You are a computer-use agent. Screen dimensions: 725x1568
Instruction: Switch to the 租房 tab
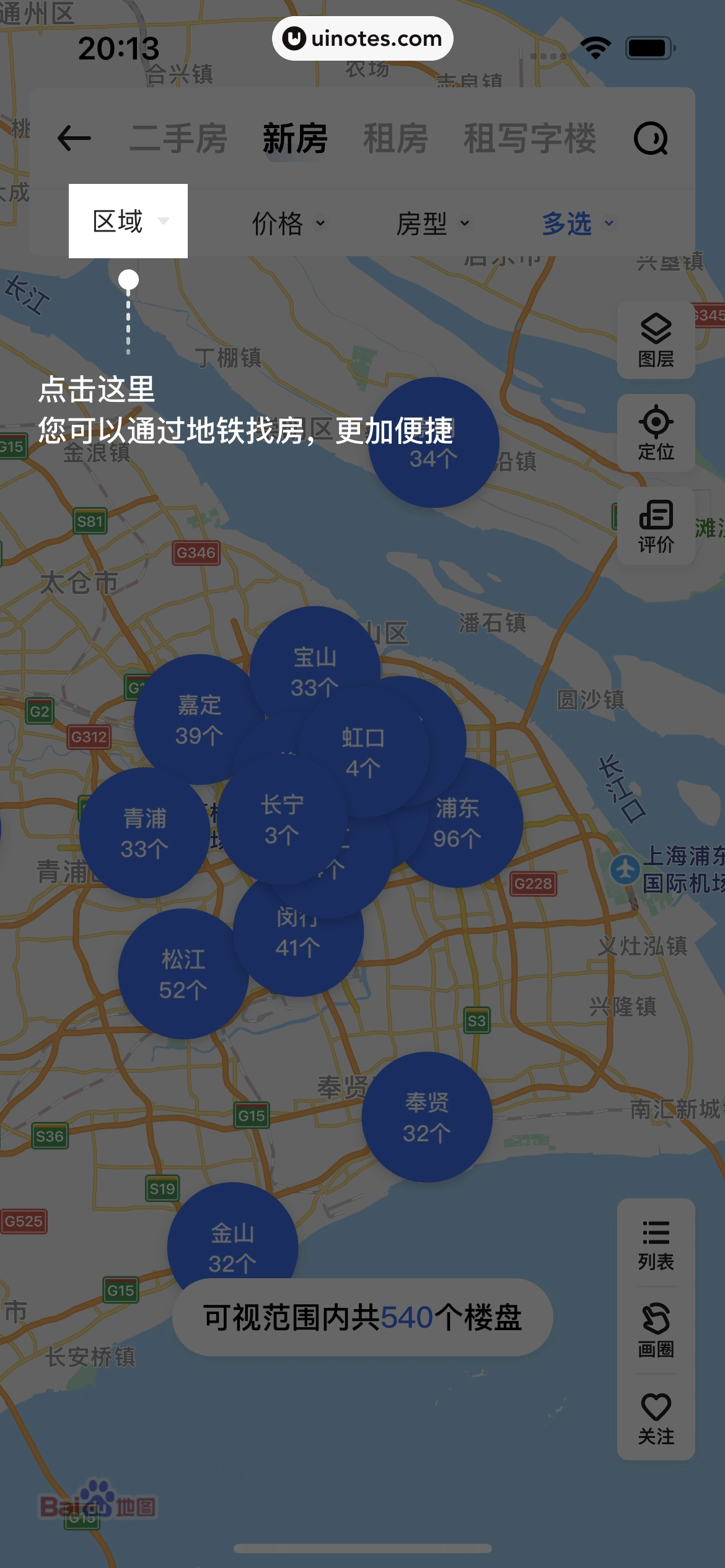395,138
